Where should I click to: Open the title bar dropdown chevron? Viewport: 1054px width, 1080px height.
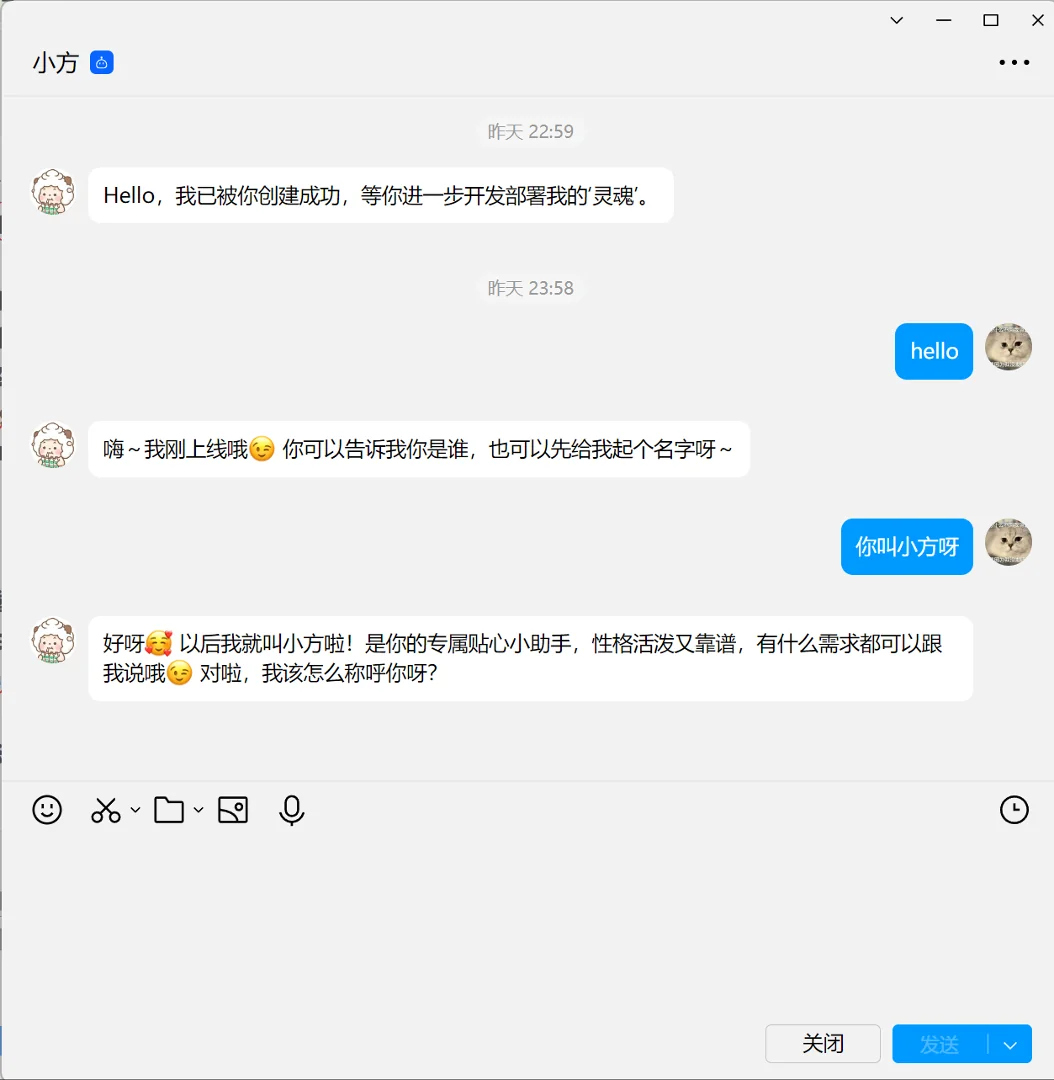897,20
